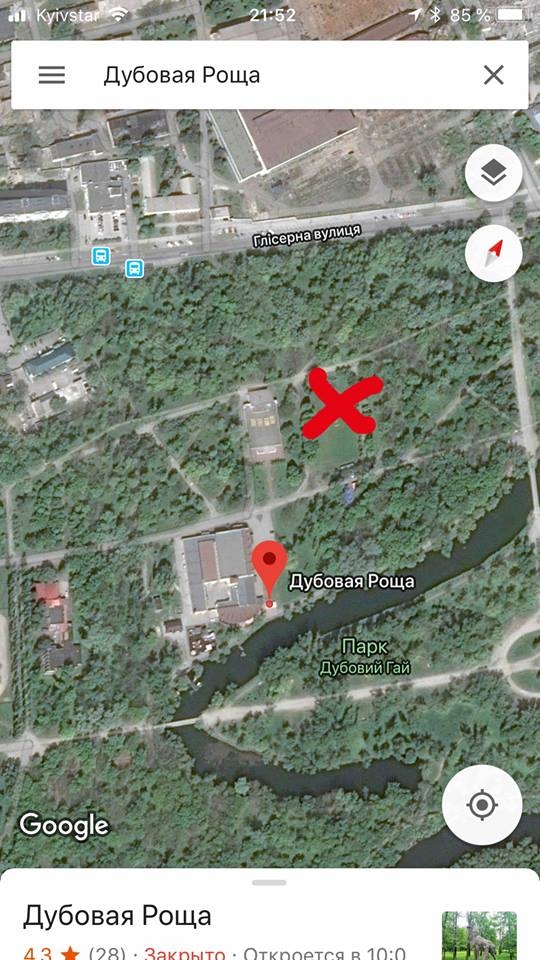The width and height of the screenshot is (540, 960).
Task: Clear the Дубовая Роща search
Action: click(x=493, y=75)
